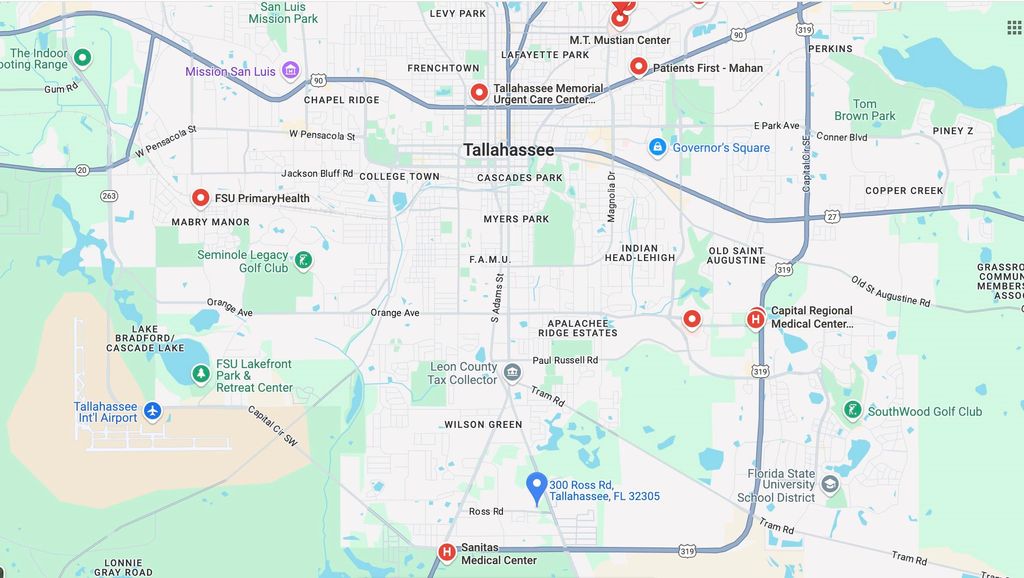Viewport: 1024px width, 578px height.
Task: Open Florida State University School District marker
Action: [829, 484]
